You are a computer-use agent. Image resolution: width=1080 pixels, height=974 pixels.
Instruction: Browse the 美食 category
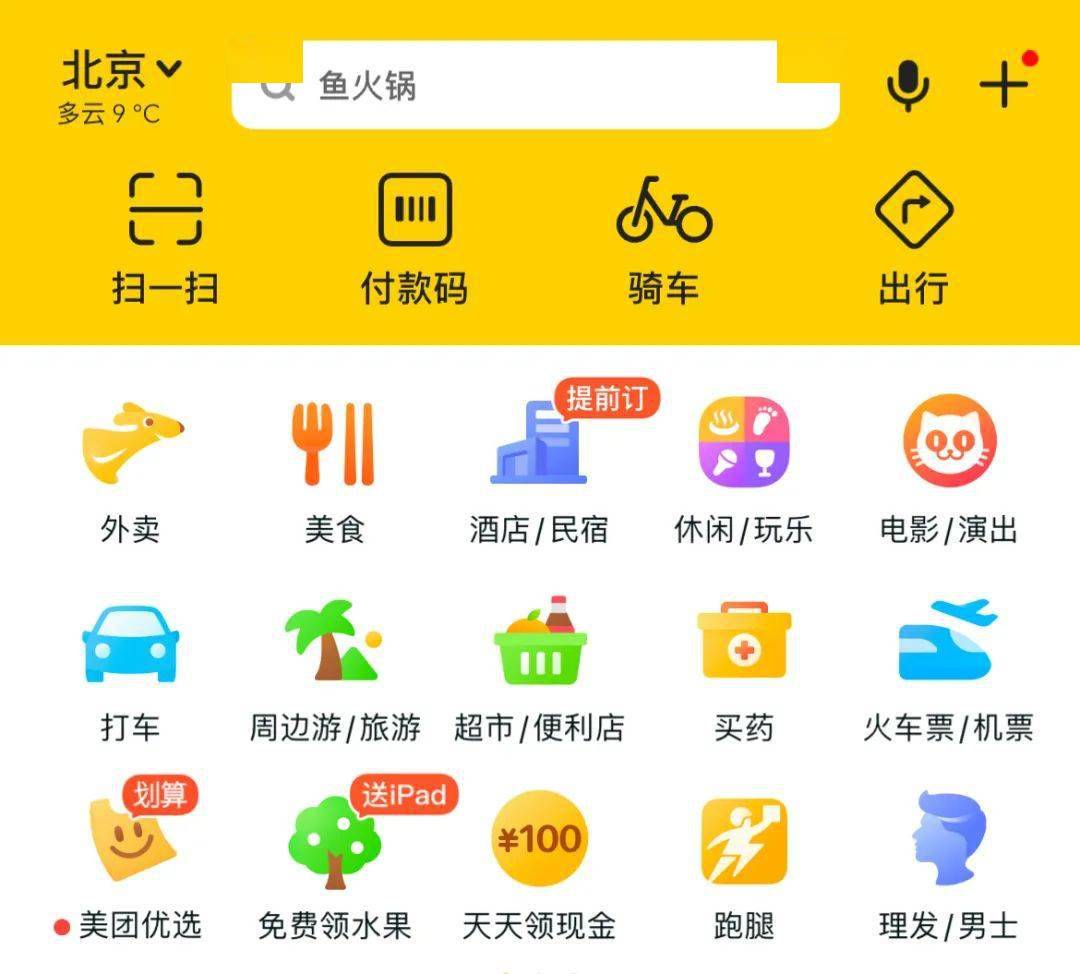click(334, 472)
